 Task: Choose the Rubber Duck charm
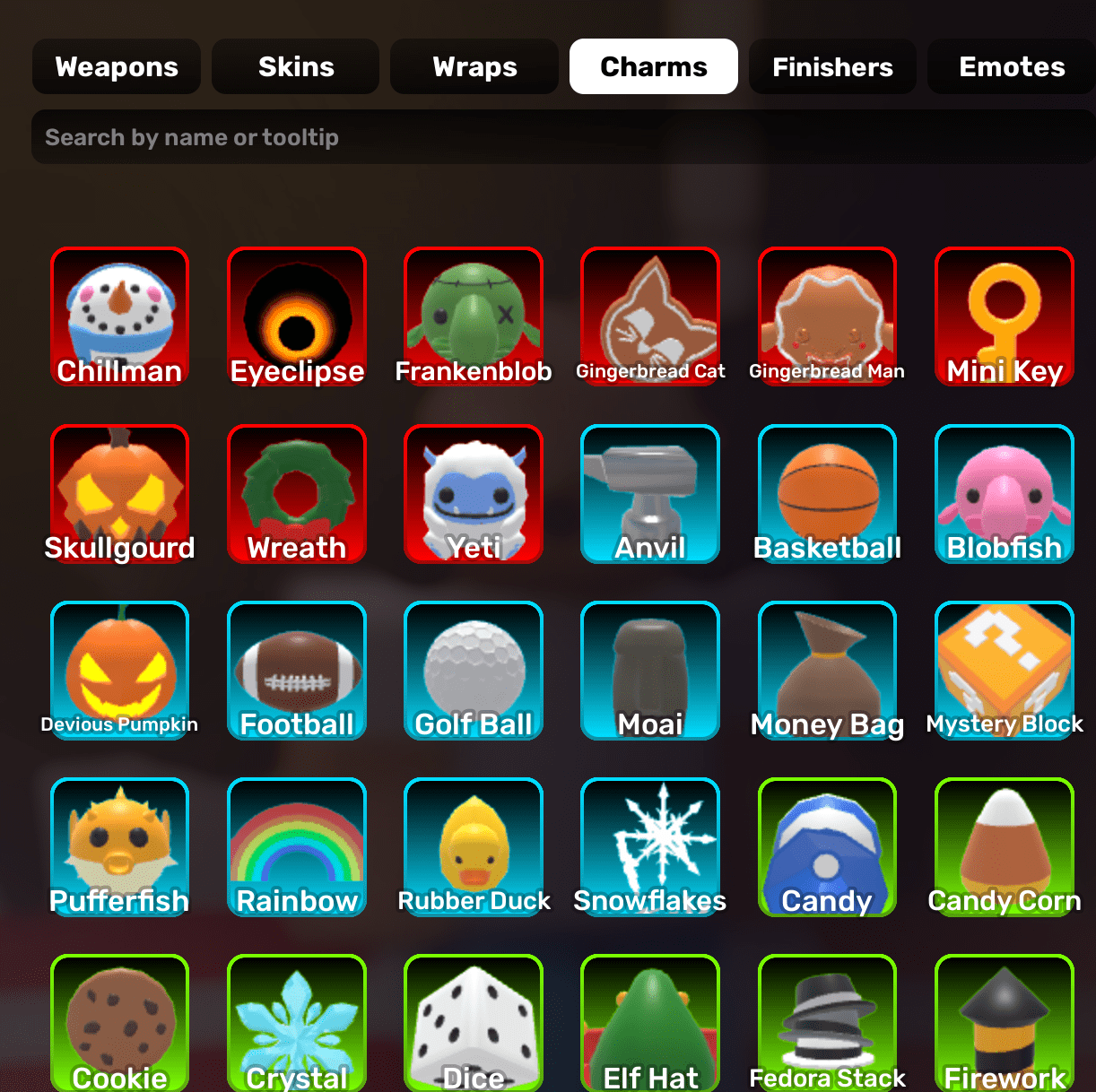[474, 847]
